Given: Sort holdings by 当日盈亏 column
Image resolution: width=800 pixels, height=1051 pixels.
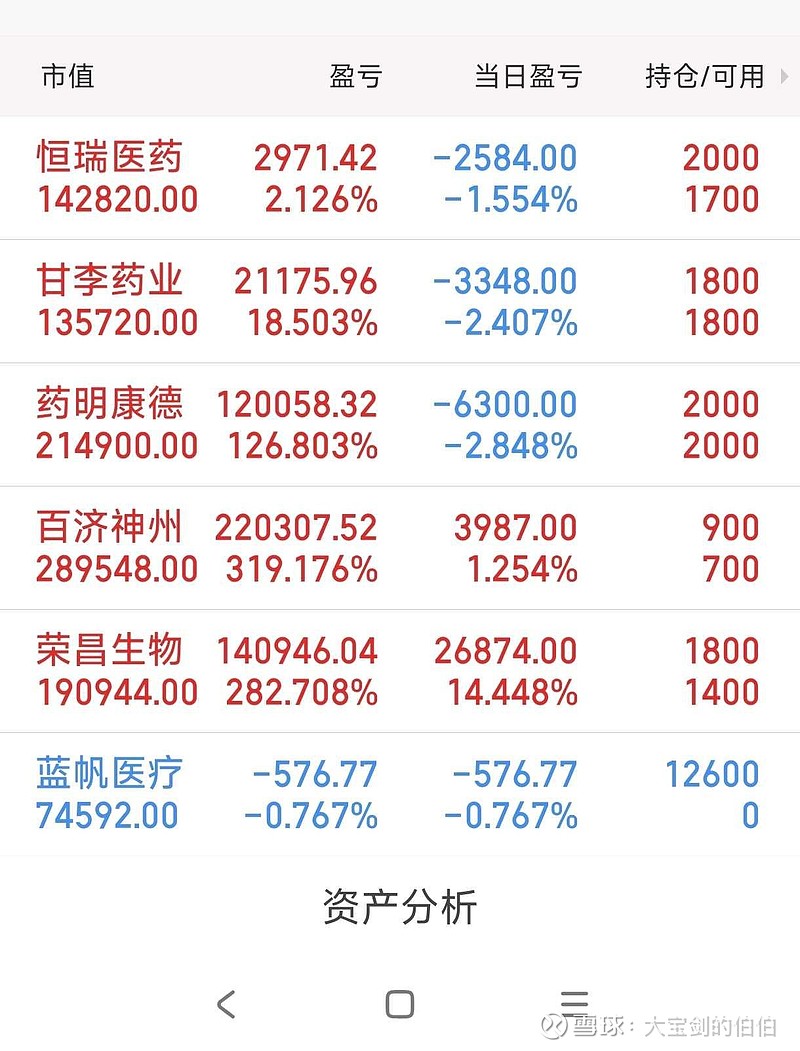Looking at the screenshot, I should pos(527,77).
